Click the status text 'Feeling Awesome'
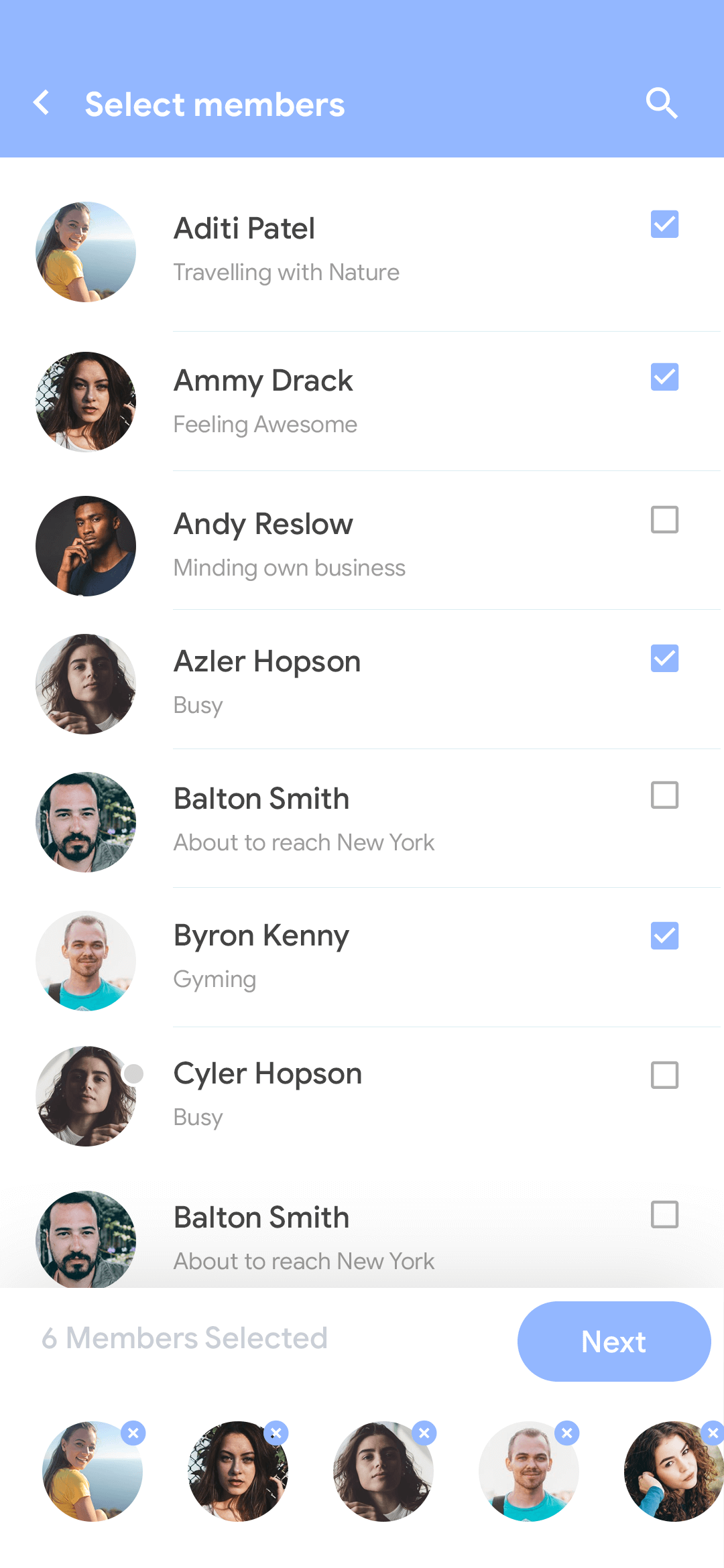 (x=265, y=424)
